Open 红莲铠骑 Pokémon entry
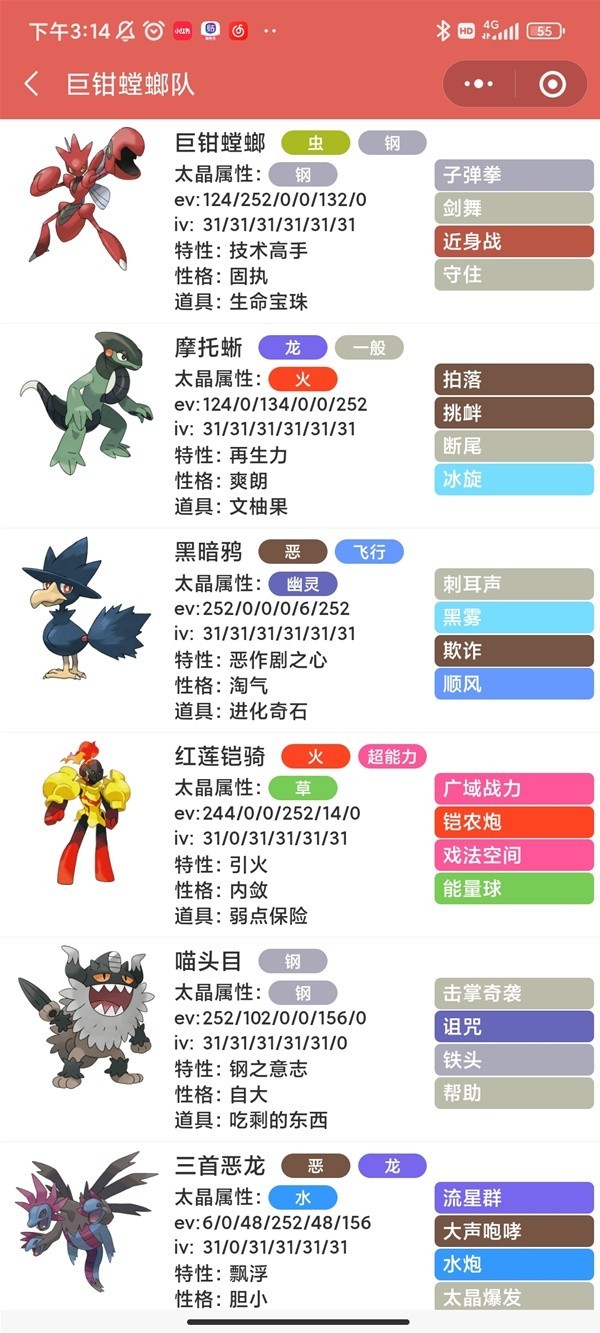This screenshot has width=600, height=1333. (220, 757)
